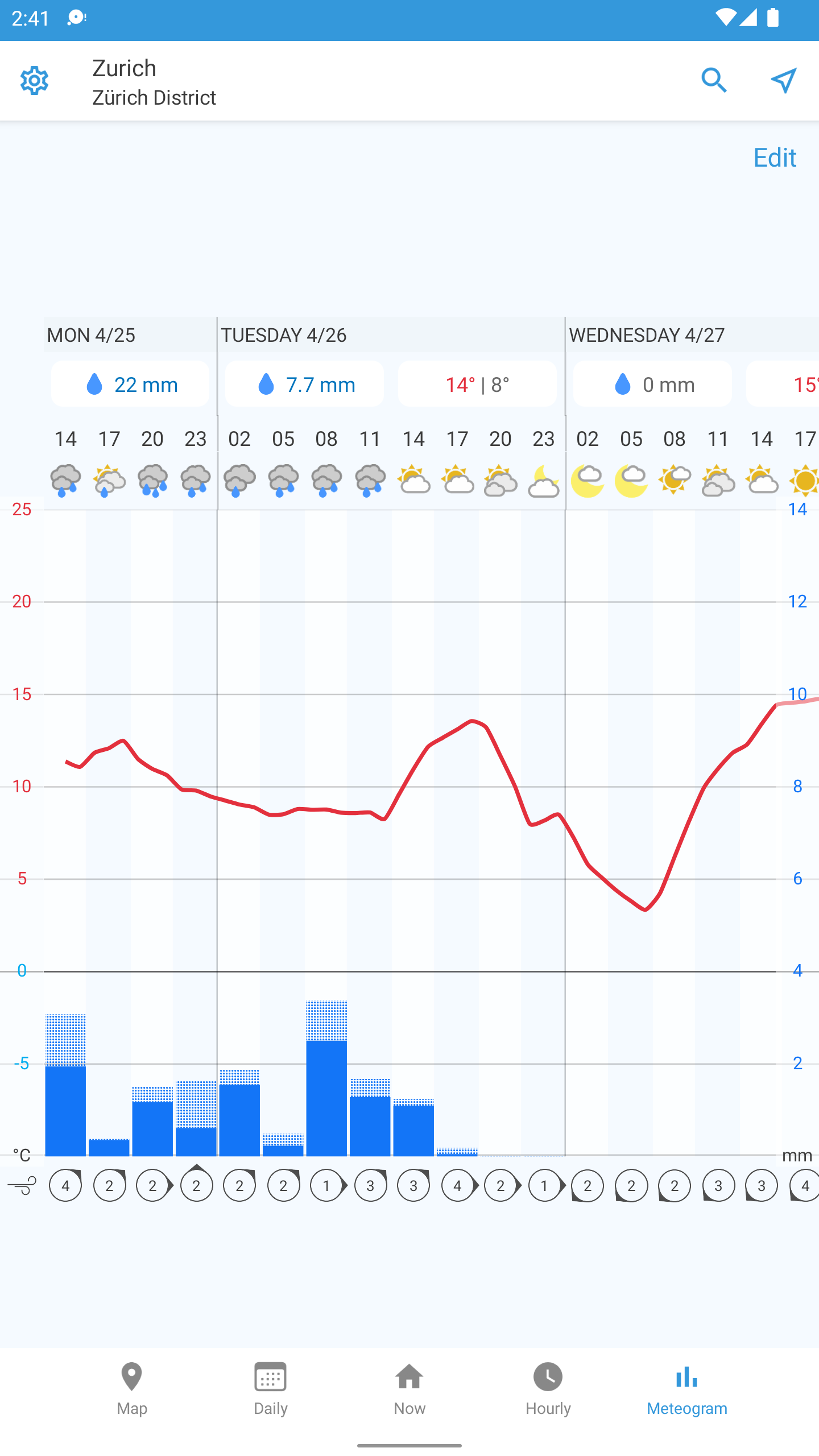This screenshot has height=1456, width=819.
Task: Use current location arrow
Action: [x=783, y=80]
